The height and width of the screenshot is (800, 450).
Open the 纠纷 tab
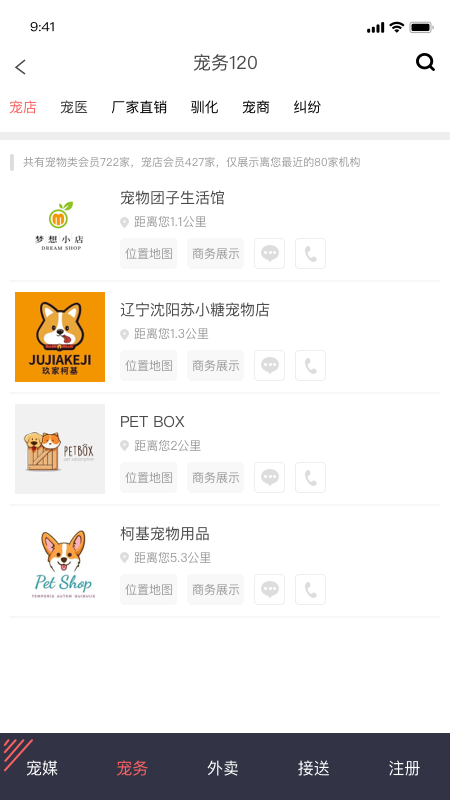307,107
